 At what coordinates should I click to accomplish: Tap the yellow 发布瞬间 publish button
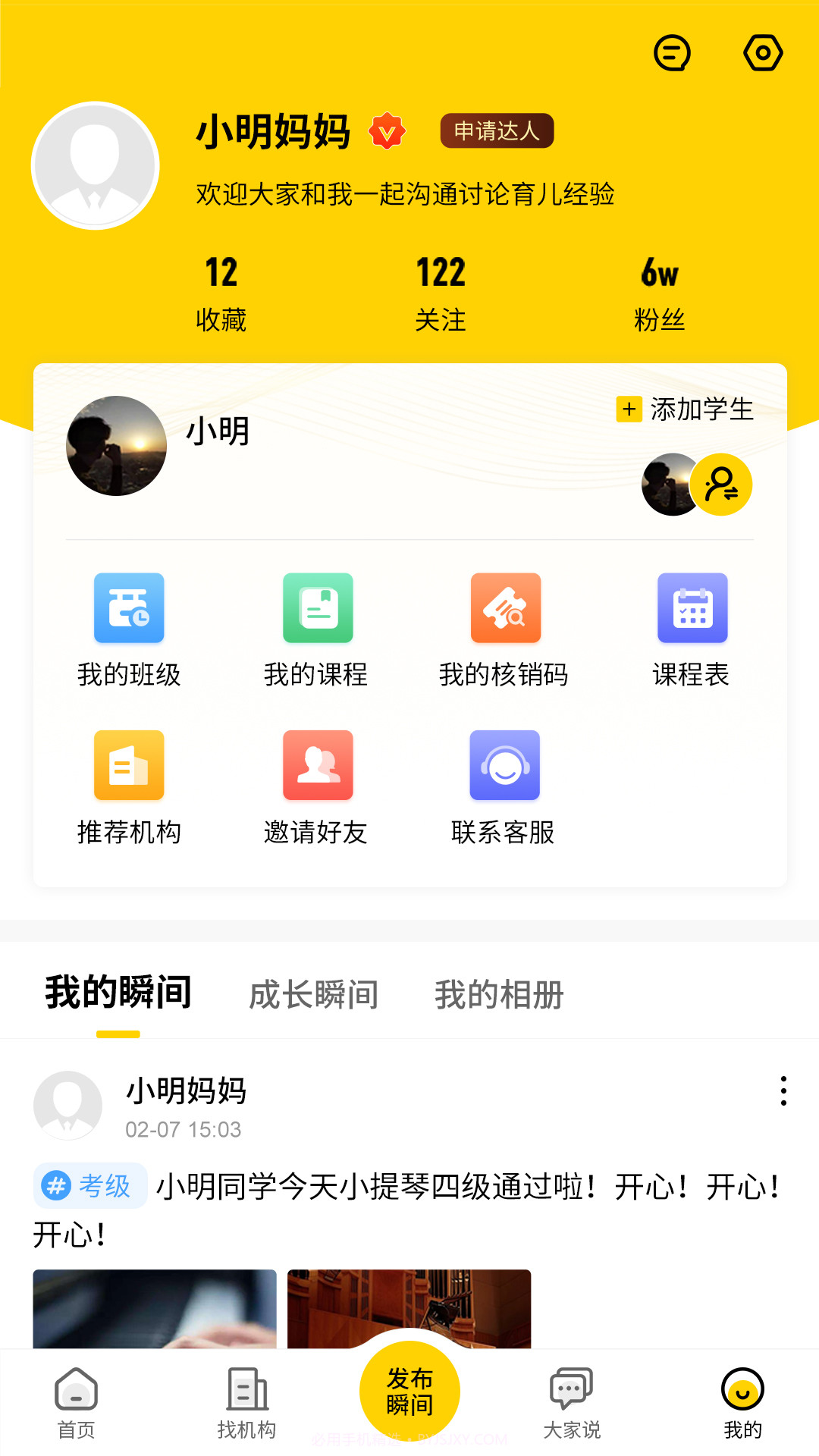coord(408,1392)
